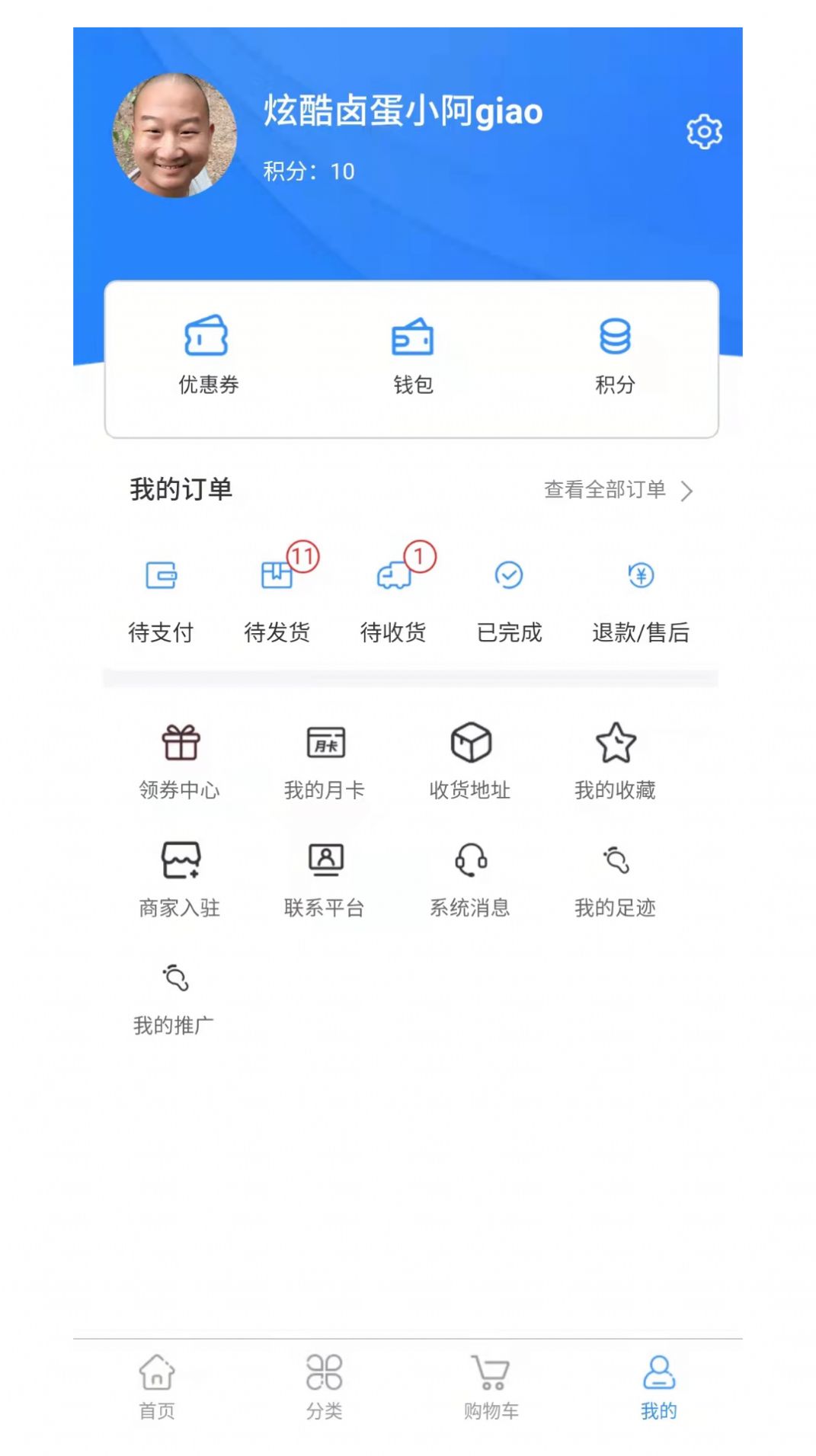Open 联系平台 to contact the platform
Image resolution: width=816 pixels, height=1456 pixels.
[x=325, y=879]
